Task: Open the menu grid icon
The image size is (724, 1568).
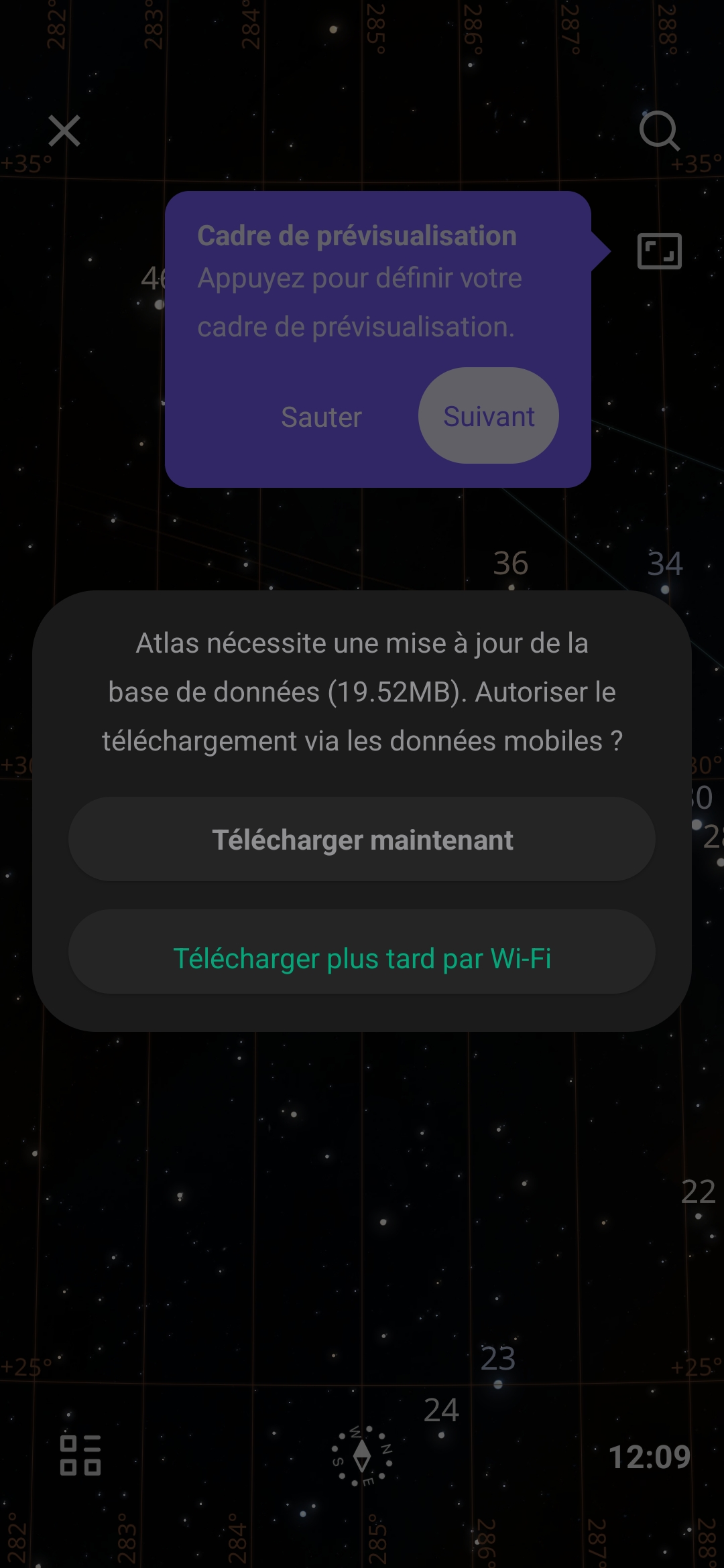Action: point(80,1455)
